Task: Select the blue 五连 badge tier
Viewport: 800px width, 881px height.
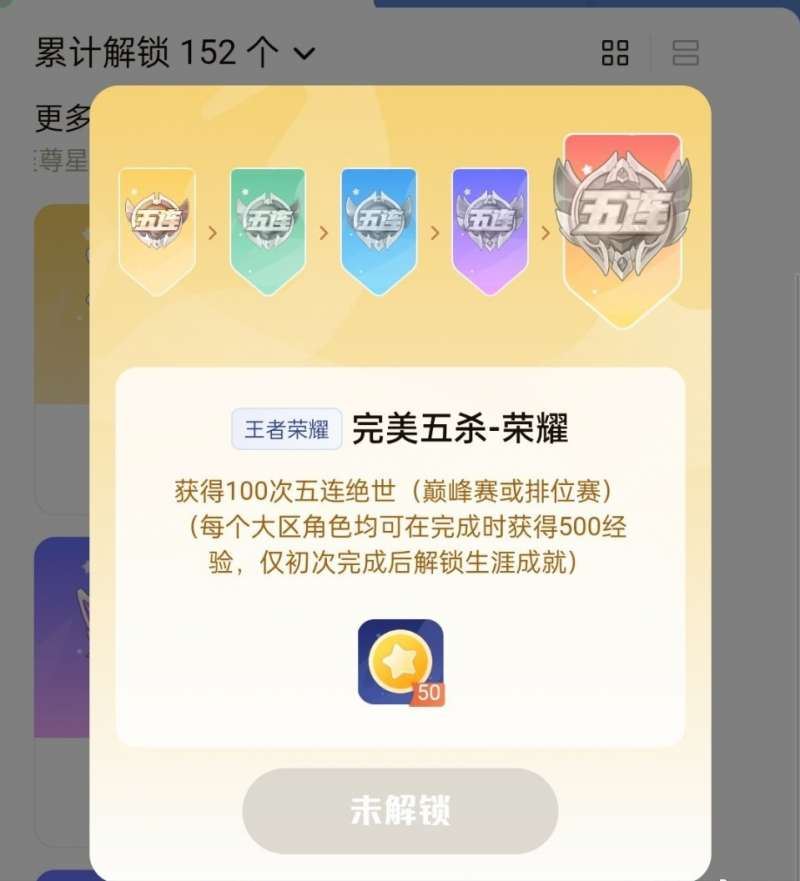Action: [378, 227]
